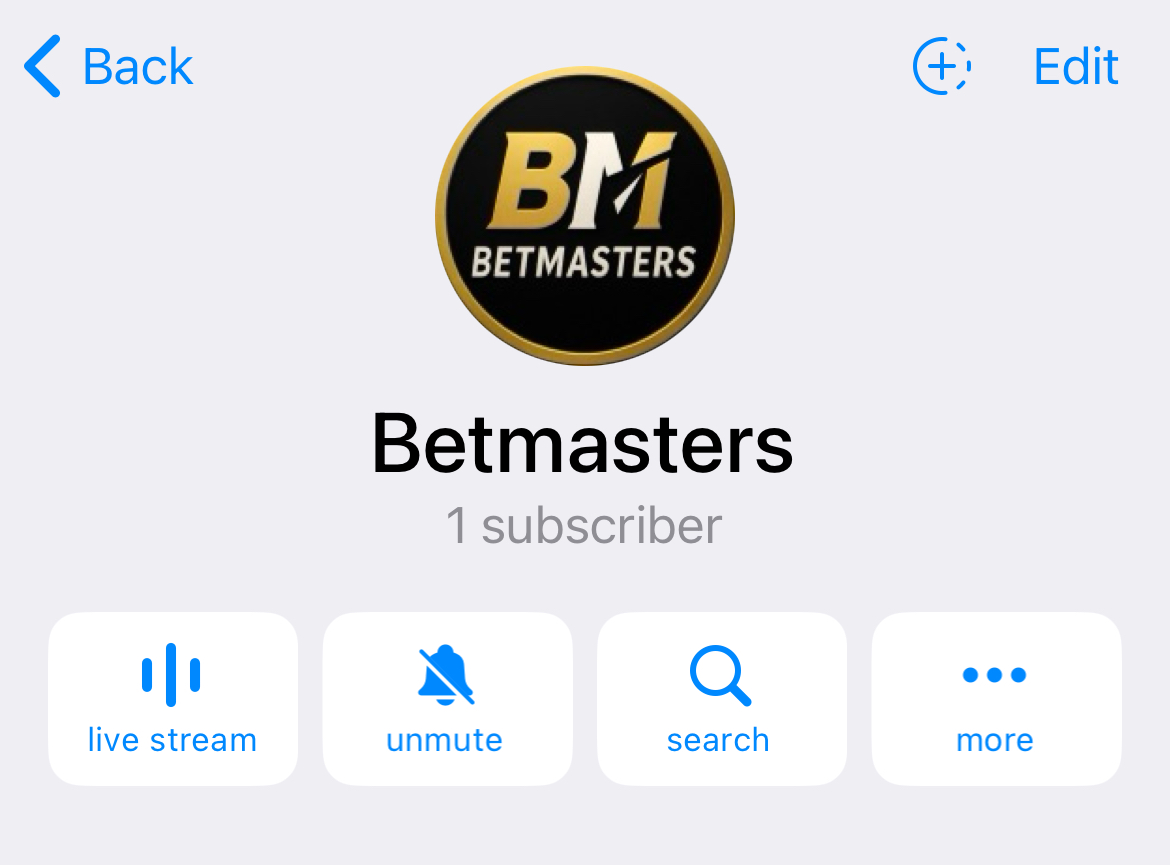The image size is (1170, 865).
Task: Tap the add story plus icon
Action: pos(942,67)
